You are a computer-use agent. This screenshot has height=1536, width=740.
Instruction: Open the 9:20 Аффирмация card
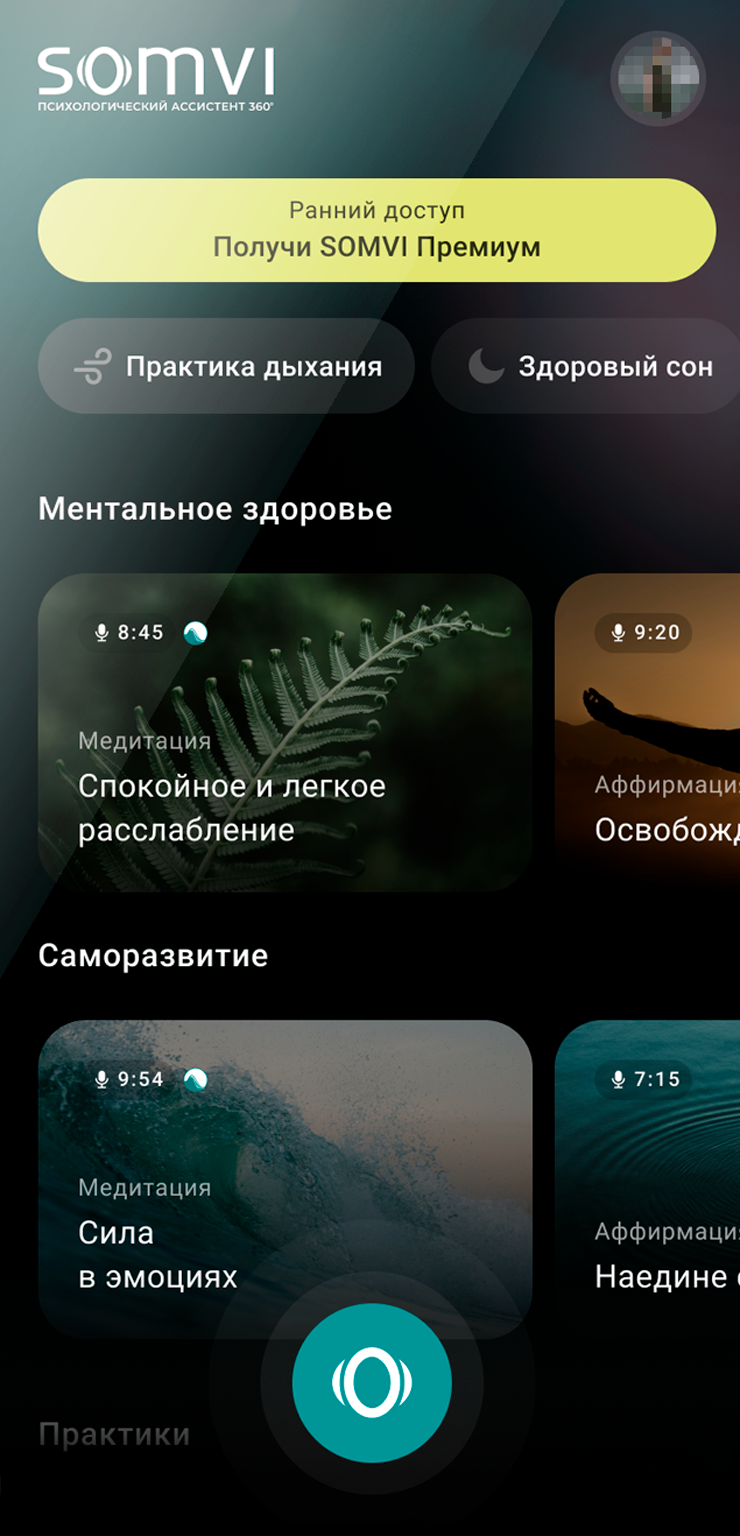[x=650, y=732]
